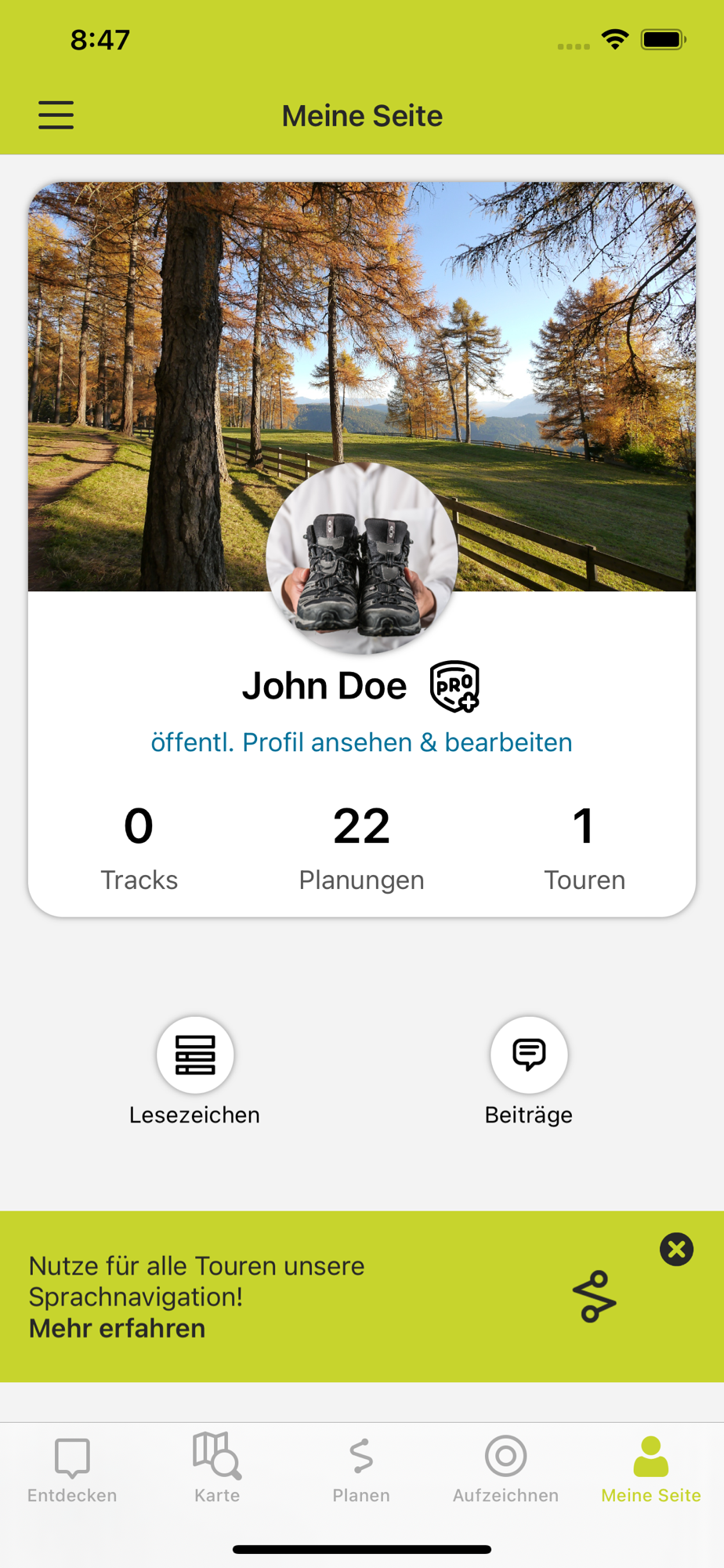Open the hamburger drawer menu
724x1568 pixels.
56,115
